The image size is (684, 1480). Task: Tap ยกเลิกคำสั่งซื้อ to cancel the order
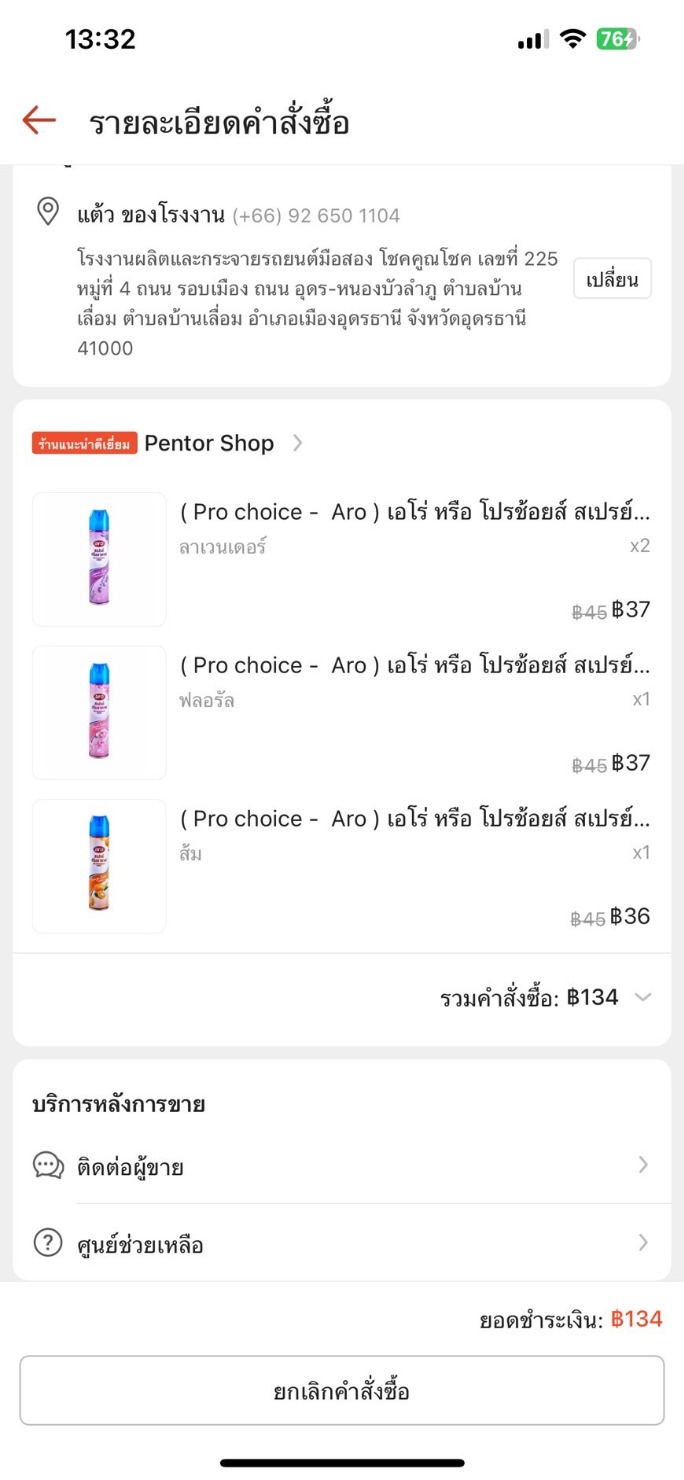point(341,1391)
